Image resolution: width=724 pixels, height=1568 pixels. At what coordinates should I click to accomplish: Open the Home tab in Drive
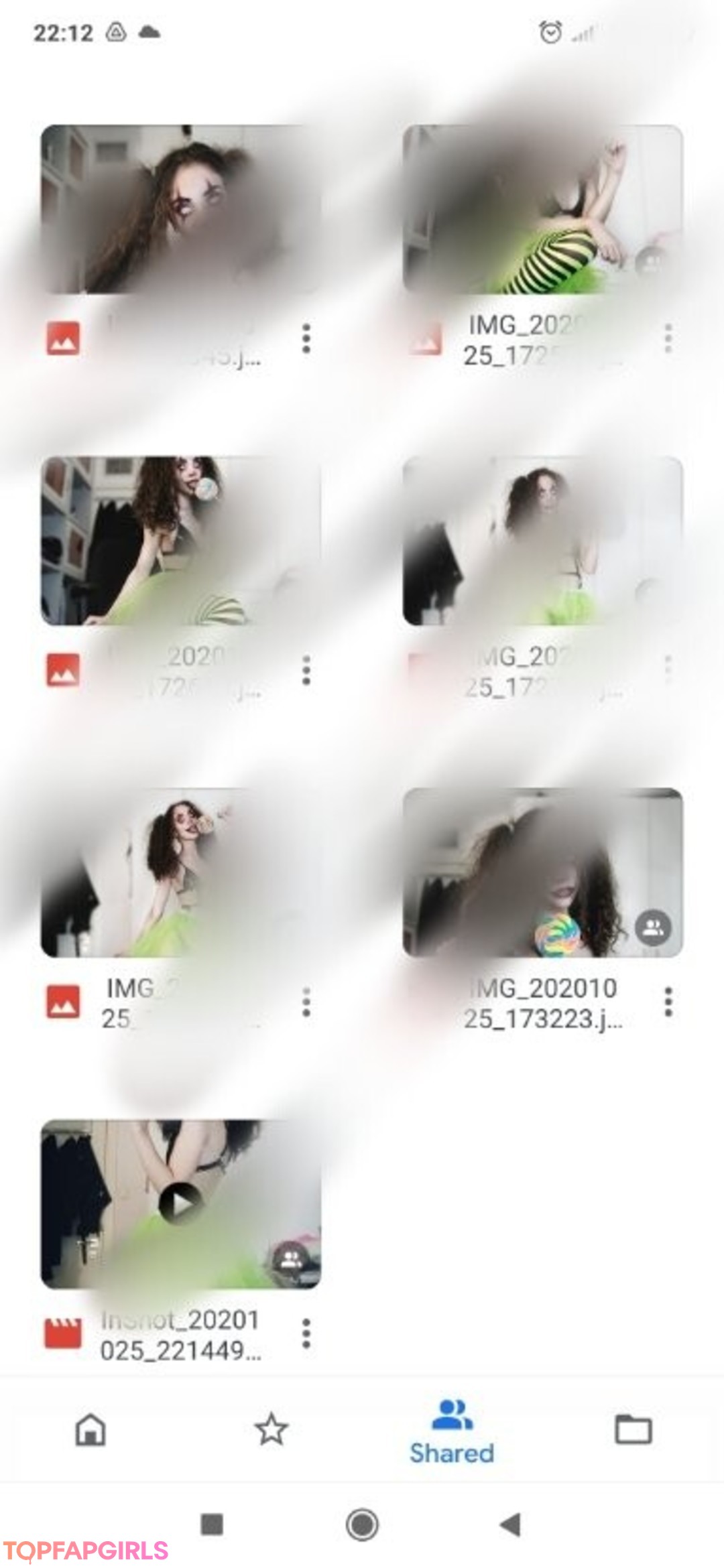pyautogui.click(x=90, y=1429)
